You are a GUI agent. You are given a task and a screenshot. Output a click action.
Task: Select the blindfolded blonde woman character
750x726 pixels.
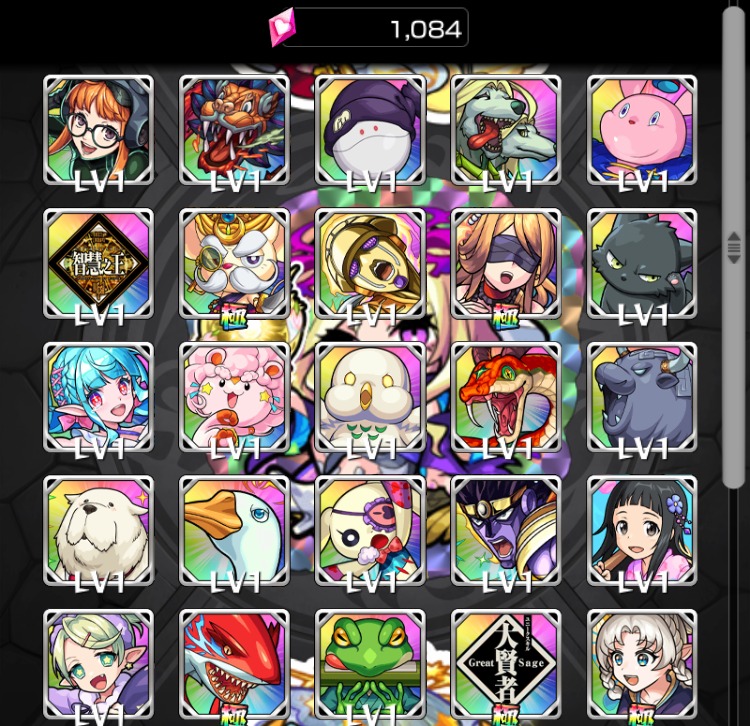506,263
